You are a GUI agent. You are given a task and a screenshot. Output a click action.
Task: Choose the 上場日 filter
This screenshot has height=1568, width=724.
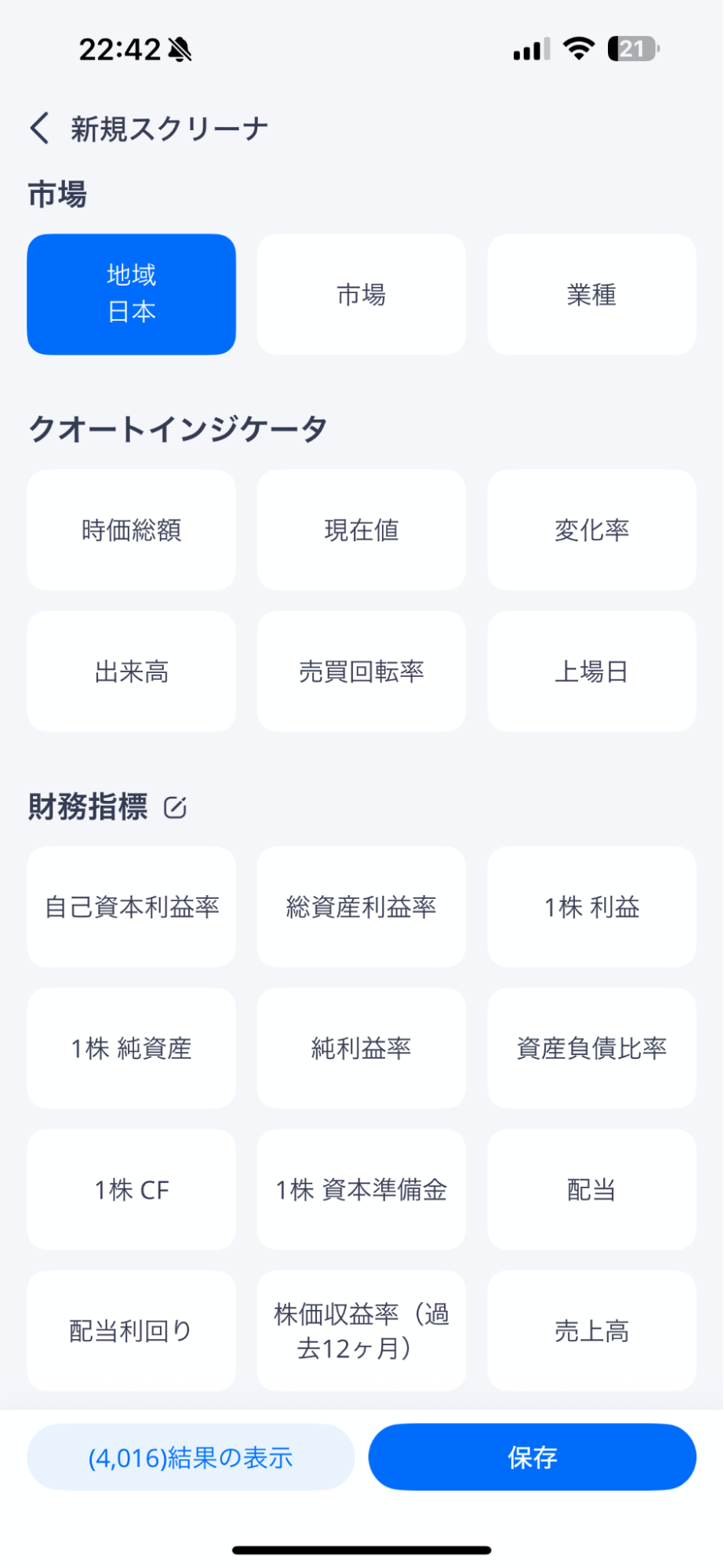[591, 671]
